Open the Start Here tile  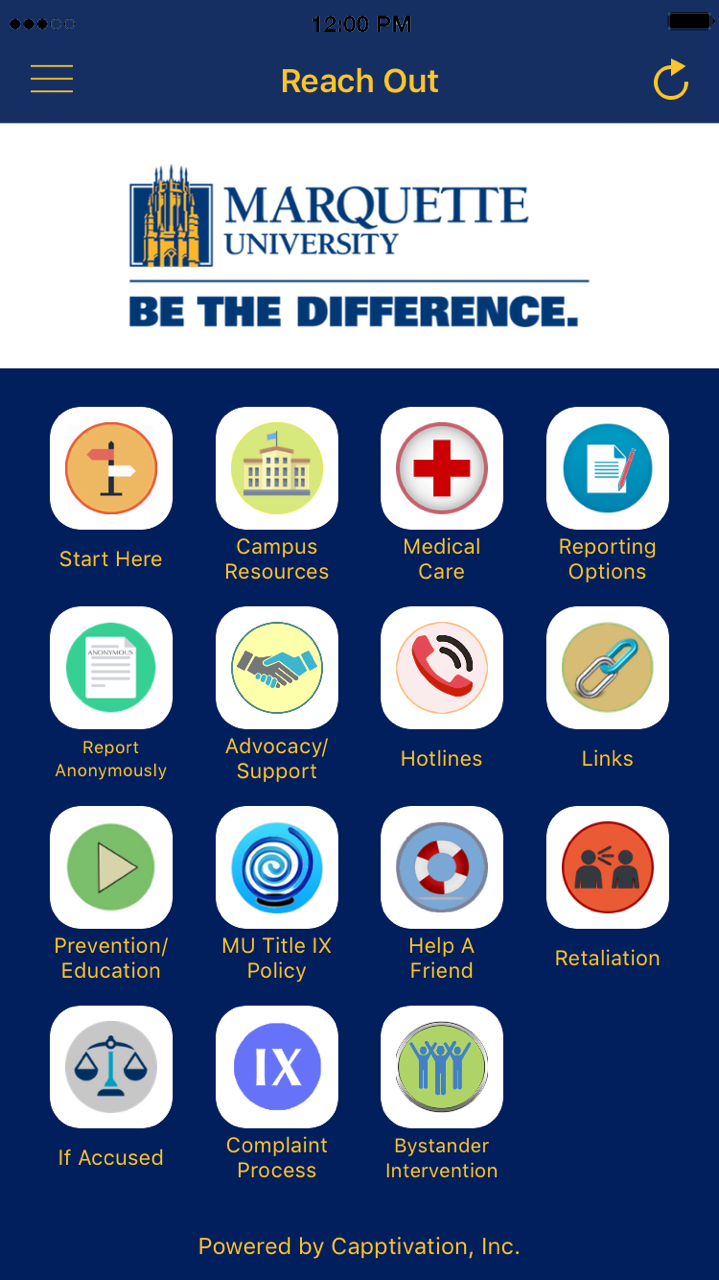111,468
